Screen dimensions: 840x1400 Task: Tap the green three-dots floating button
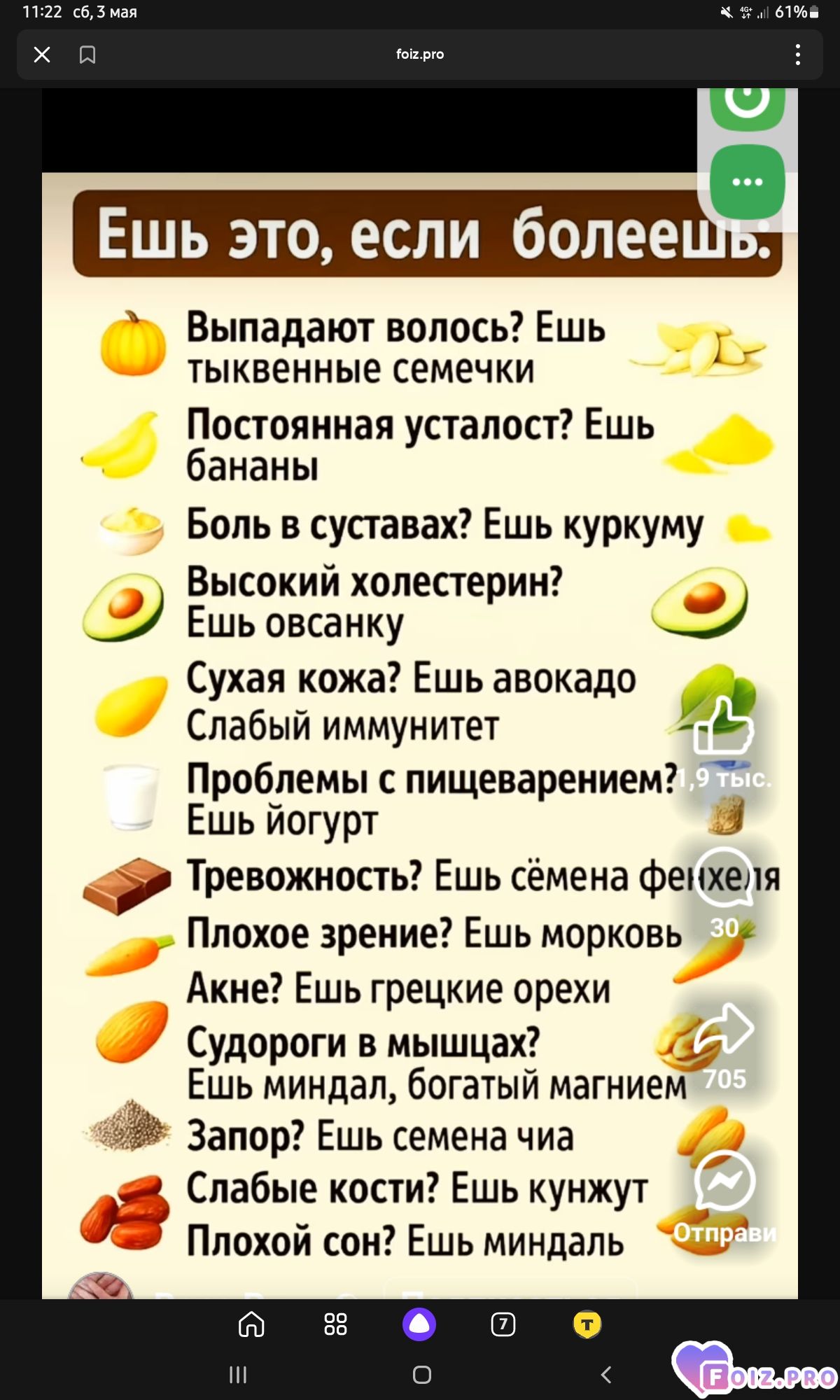[747, 182]
